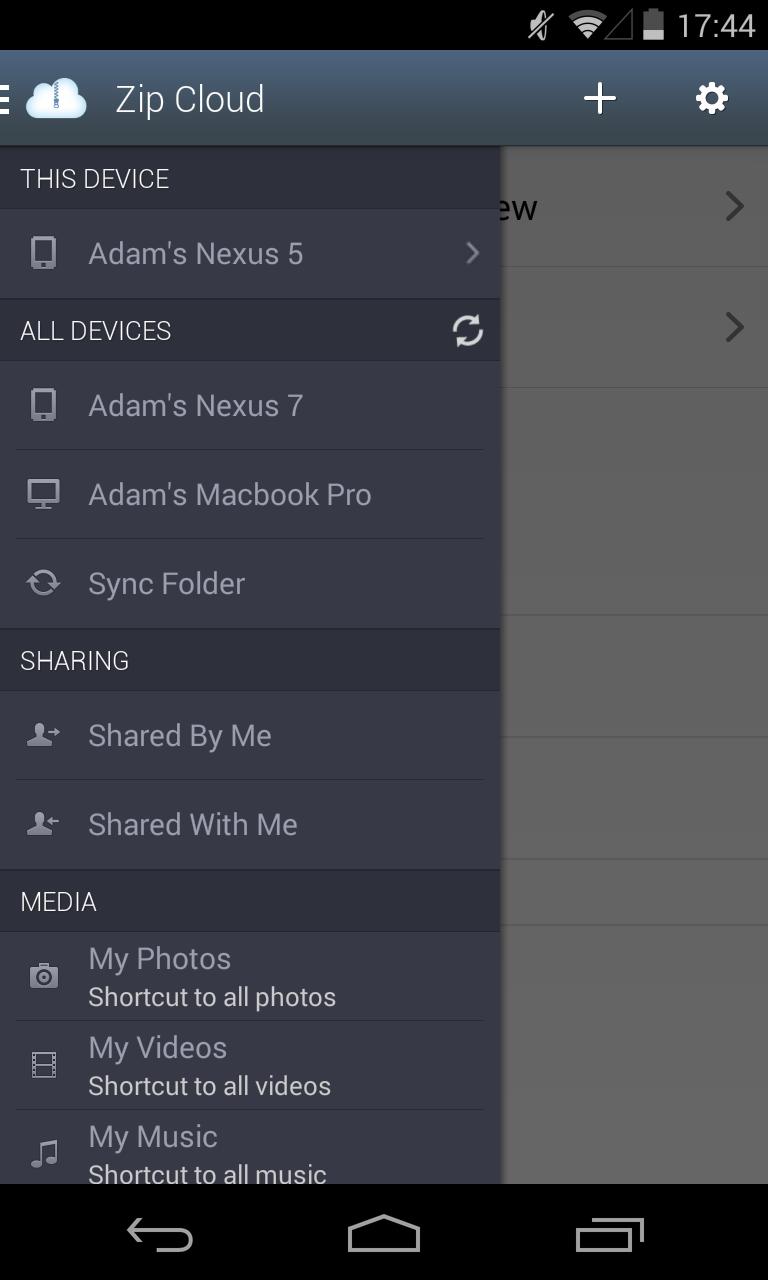View files Shared By Me

(x=250, y=736)
